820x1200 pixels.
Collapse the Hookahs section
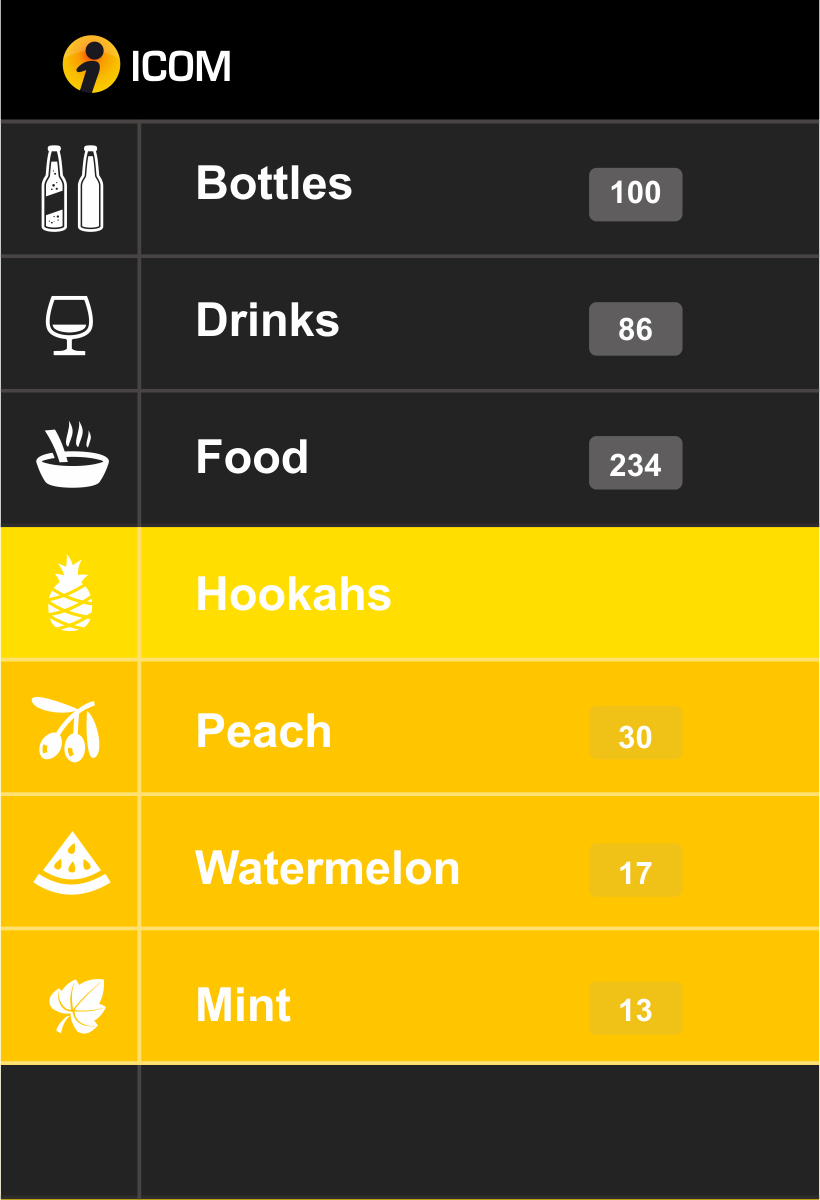point(293,594)
